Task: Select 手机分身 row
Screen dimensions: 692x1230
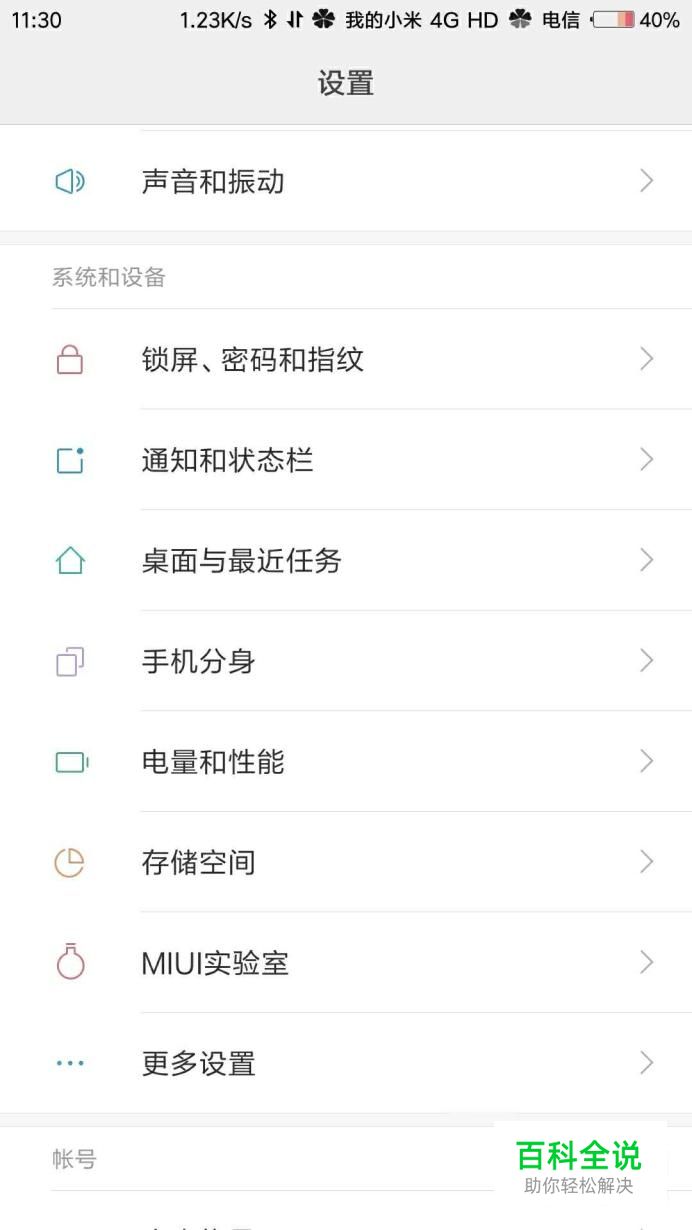Action: click(x=346, y=661)
